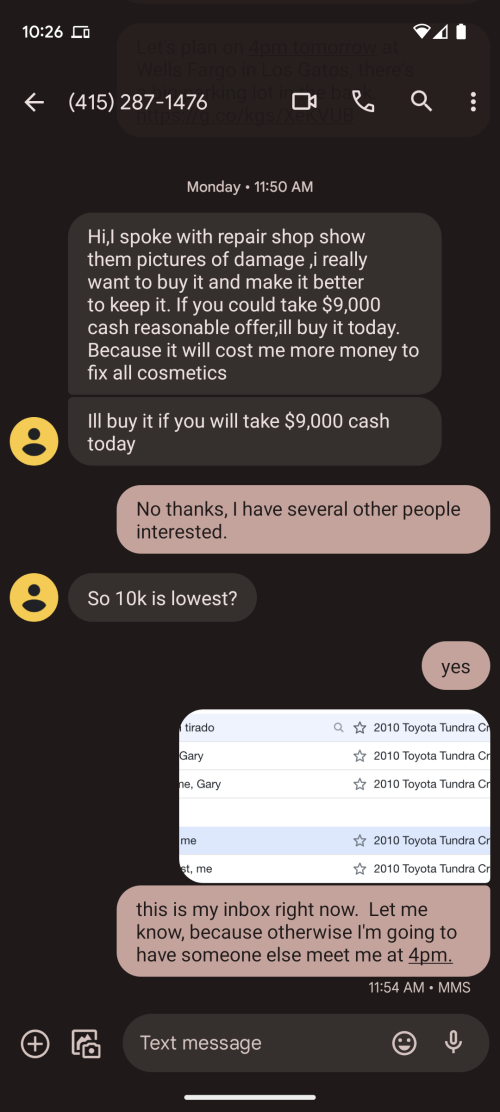500x1112 pixels.
Task: Search within this conversation
Action: pyautogui.click(x=421, y=101)
